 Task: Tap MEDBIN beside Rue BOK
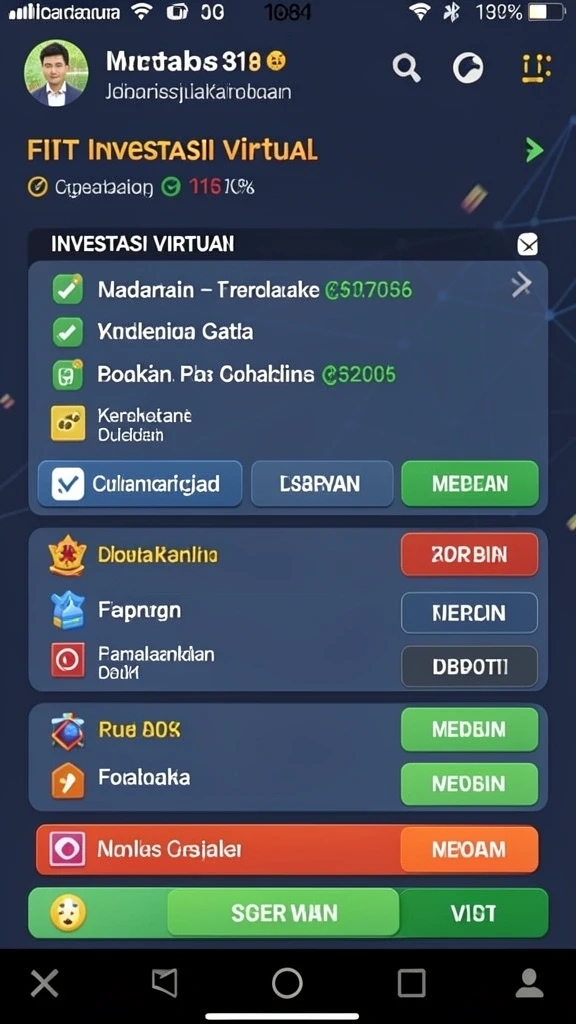pos(470,729)
